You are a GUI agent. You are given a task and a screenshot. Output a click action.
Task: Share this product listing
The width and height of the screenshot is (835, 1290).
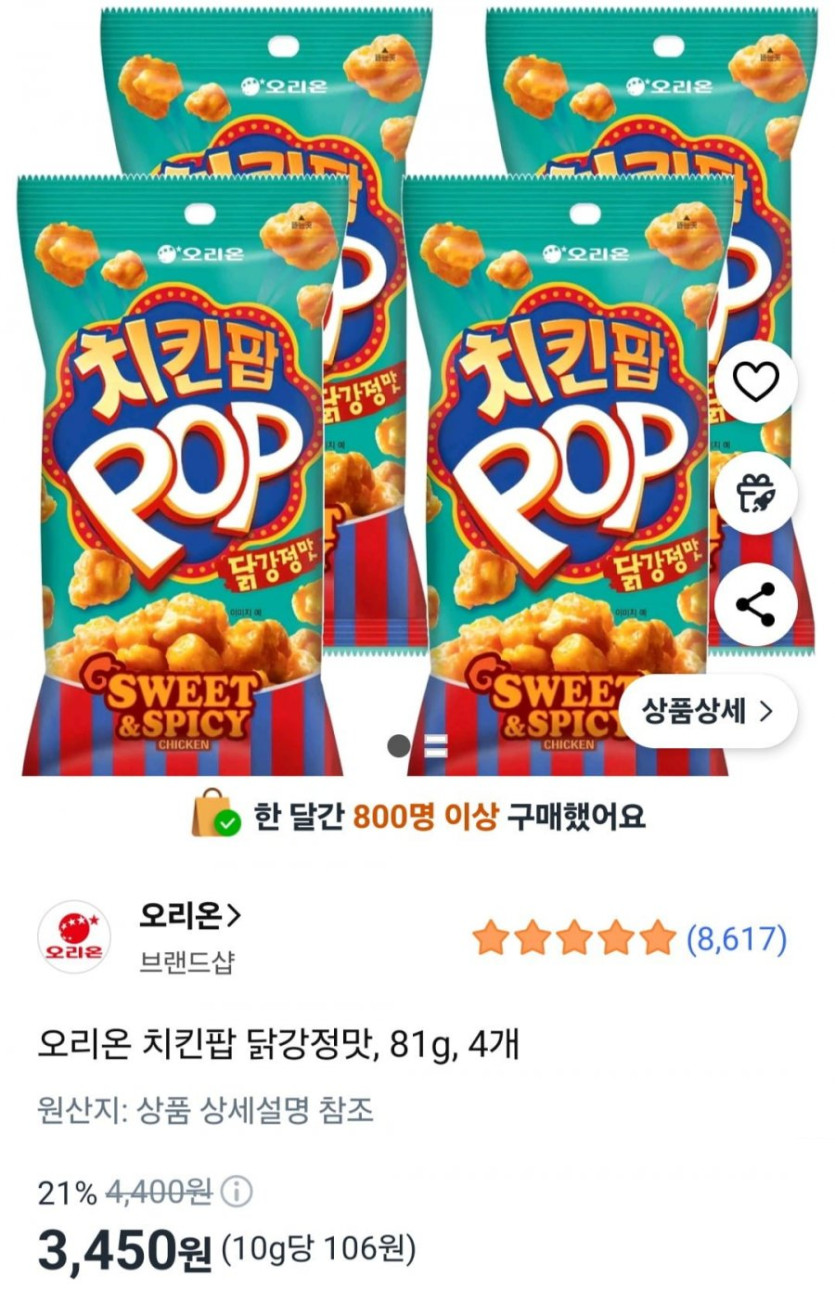click(x=756, y=604)
